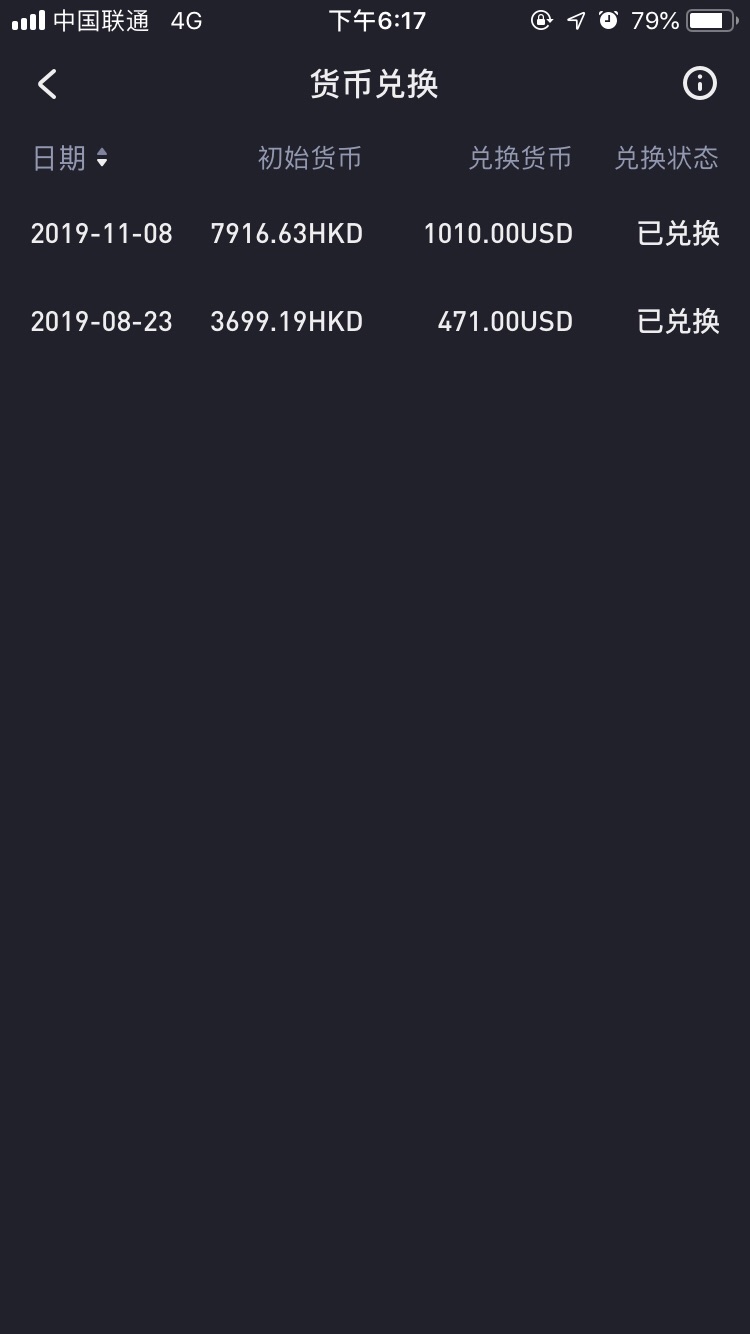The height and width of the screenshot is (1334, 750).
Task: Open the info icon in the header
Action: (x=699, y=84)
